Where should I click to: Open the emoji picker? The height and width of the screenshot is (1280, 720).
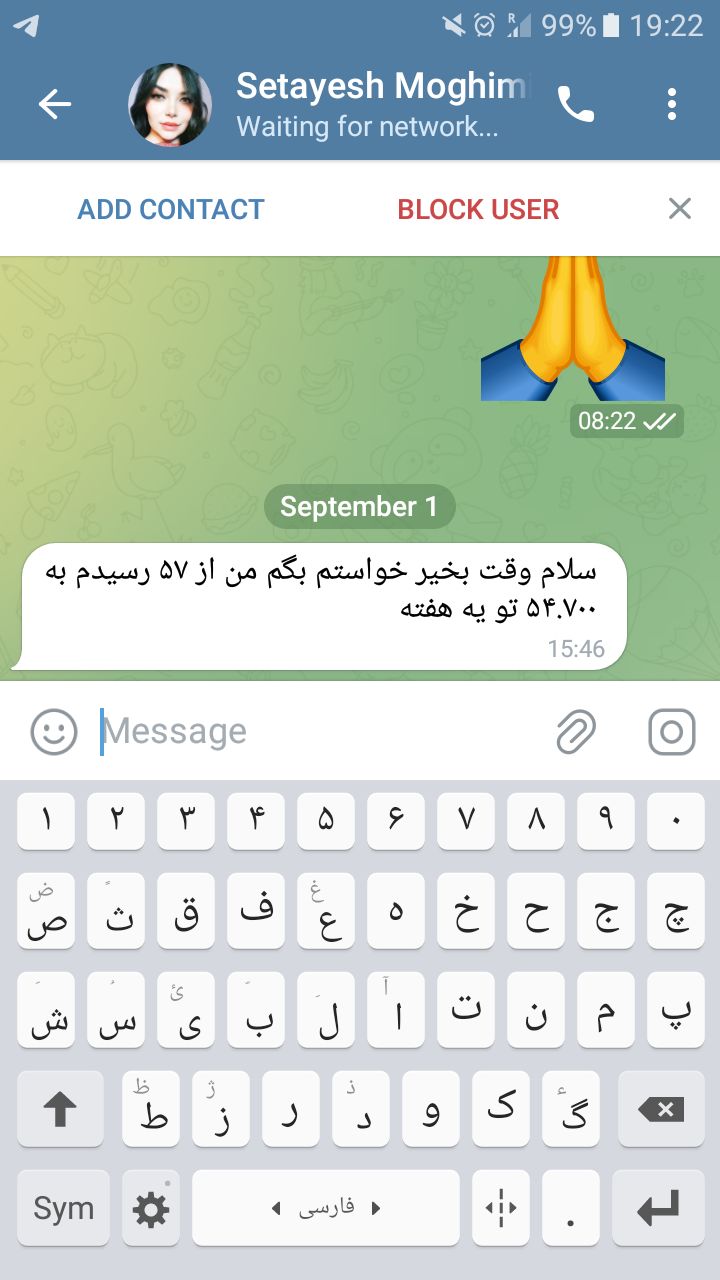pyautogui.click(x=54, y=732)
